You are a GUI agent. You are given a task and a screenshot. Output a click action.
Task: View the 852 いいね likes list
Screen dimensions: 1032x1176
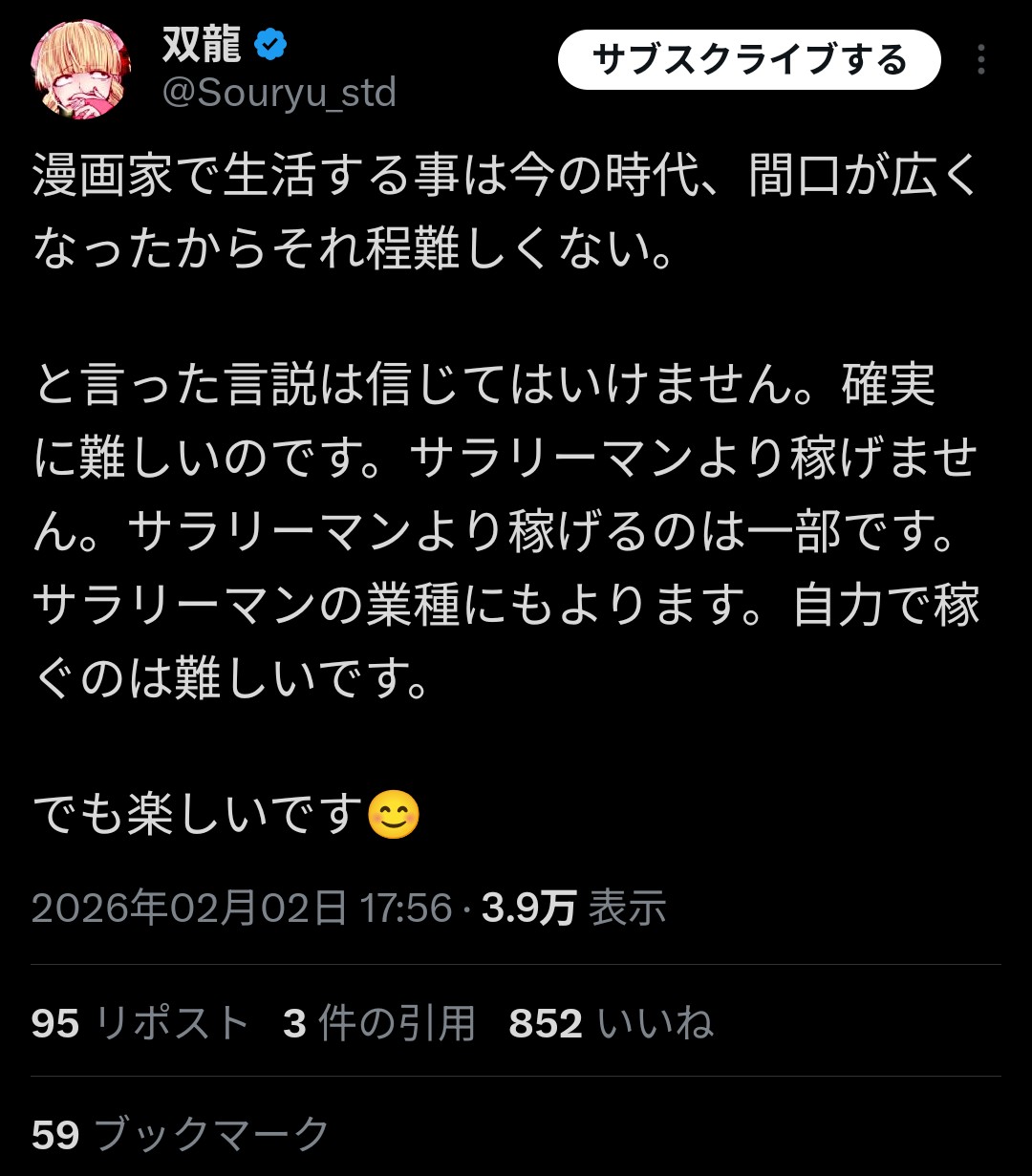611,1023
